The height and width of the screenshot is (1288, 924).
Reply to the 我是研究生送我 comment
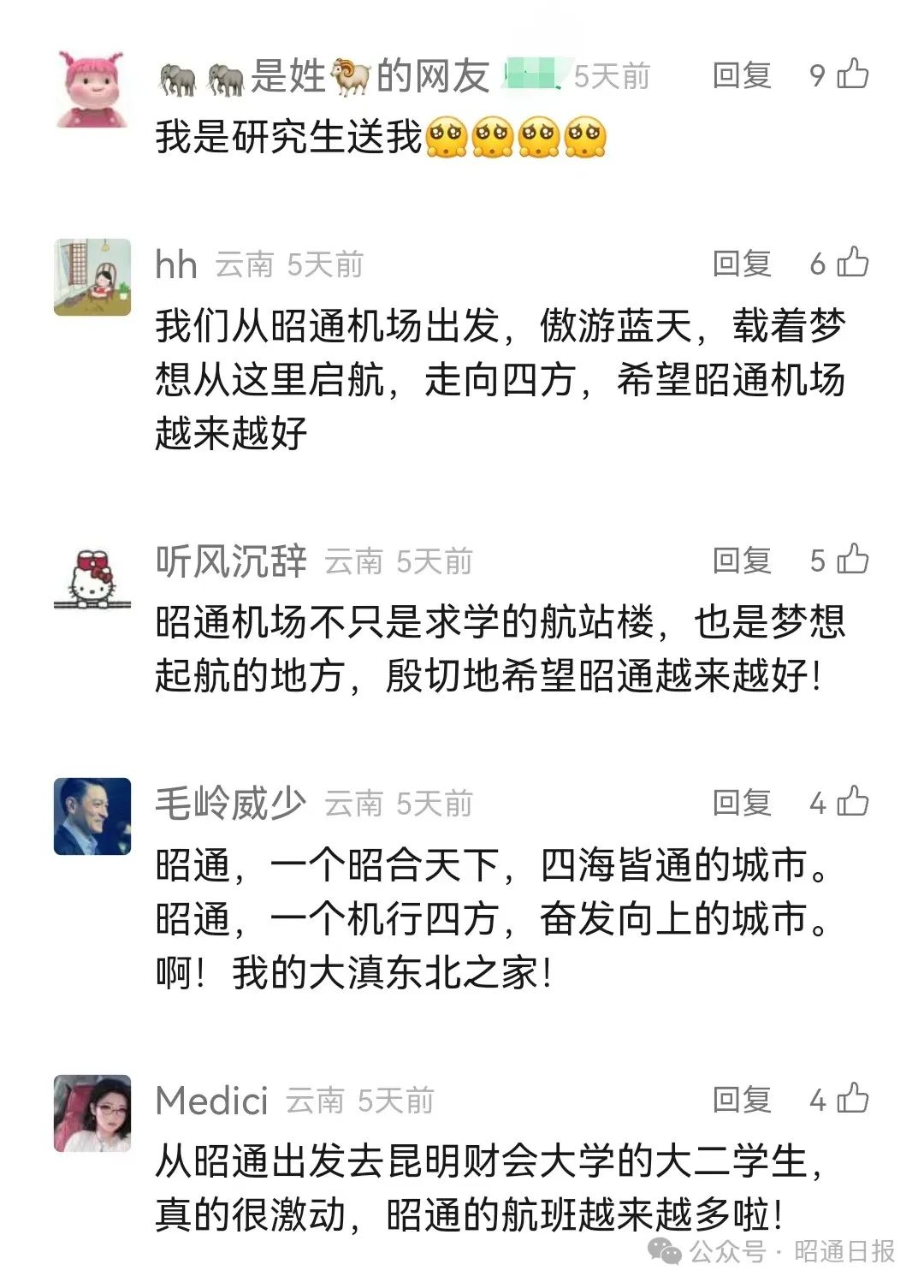pos(741,75)
